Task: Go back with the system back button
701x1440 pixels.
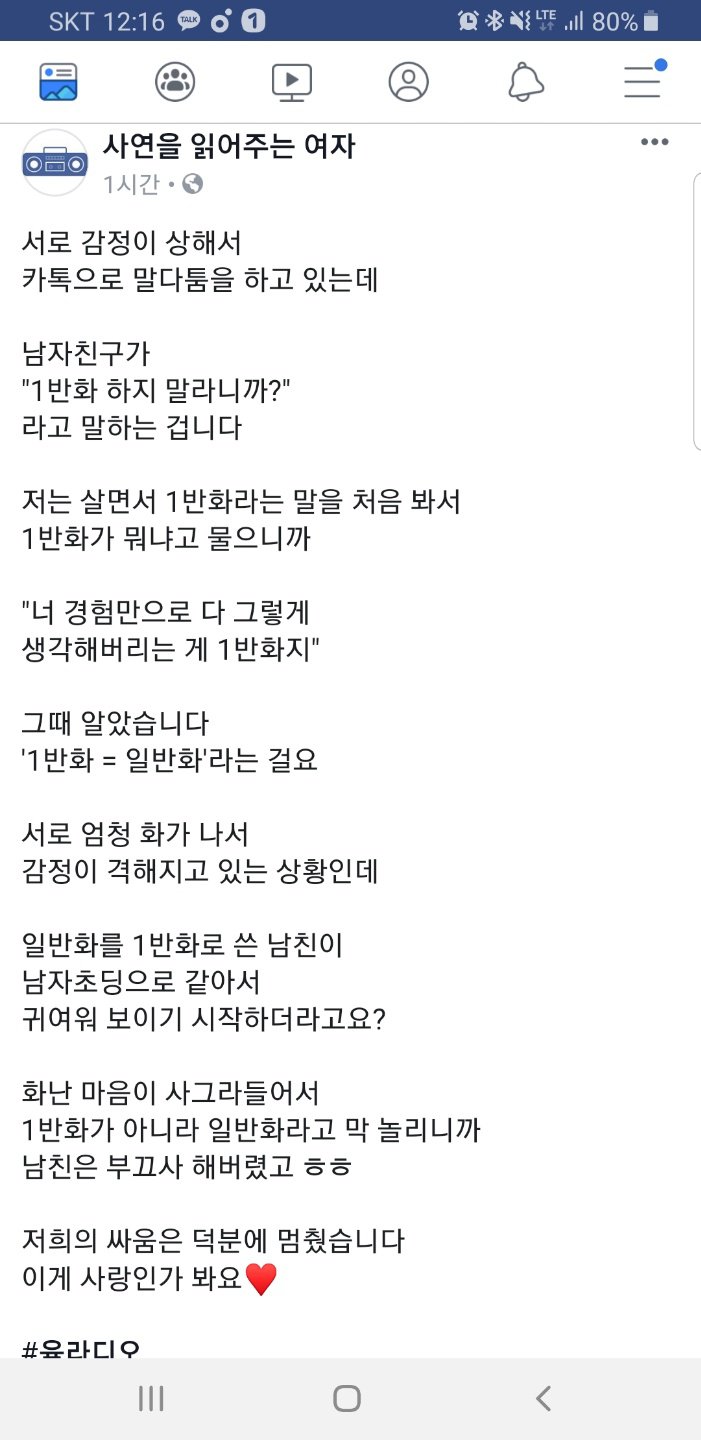Action: point(543,1398)
